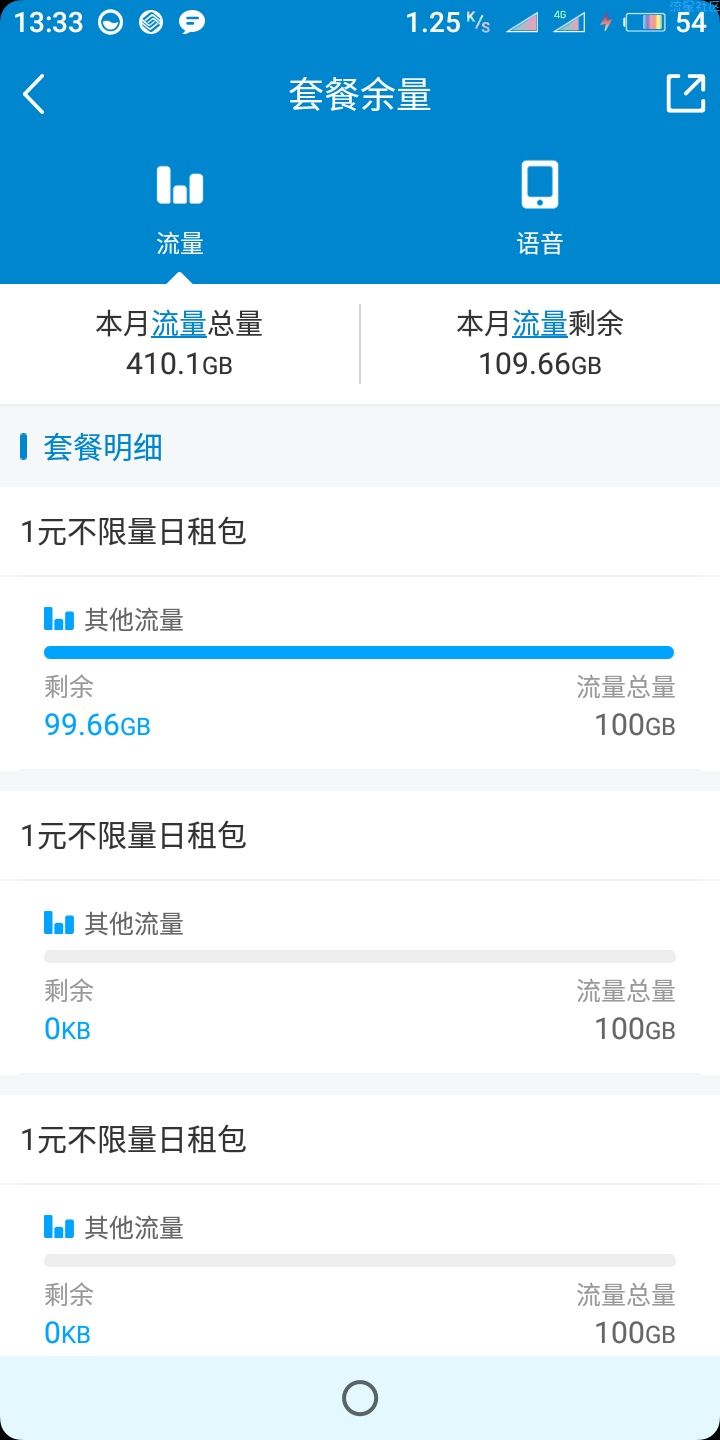
Task: Tap the share icon in the app bar
Action: [686, 93]
